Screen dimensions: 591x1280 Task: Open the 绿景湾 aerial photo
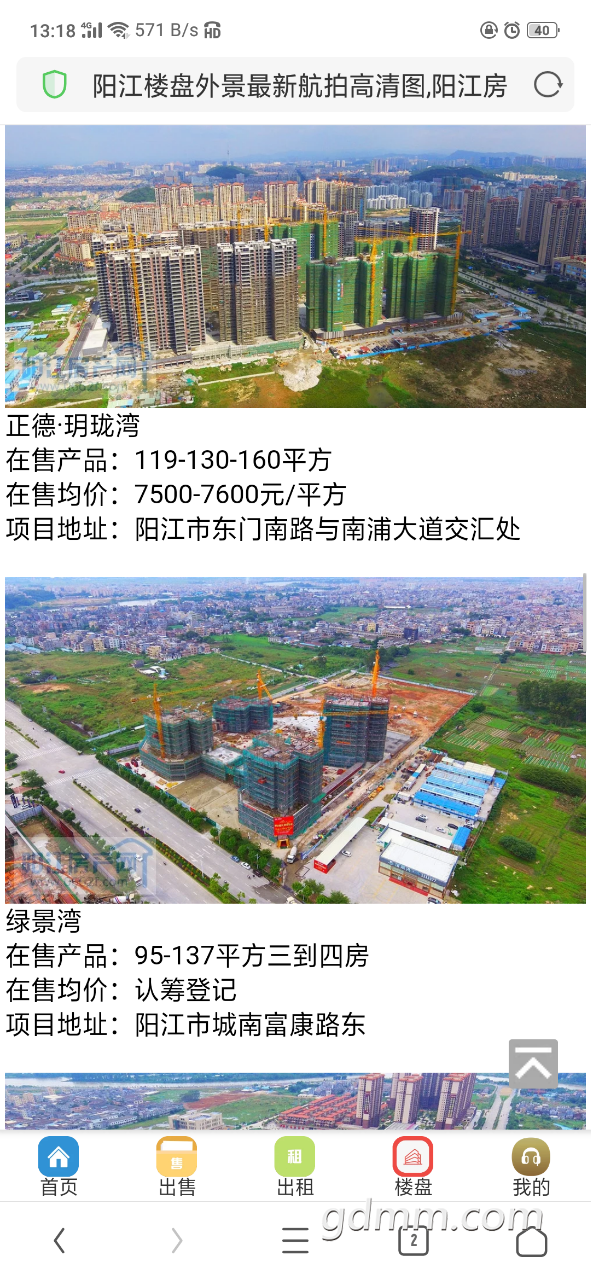click(x=295, y=740)
